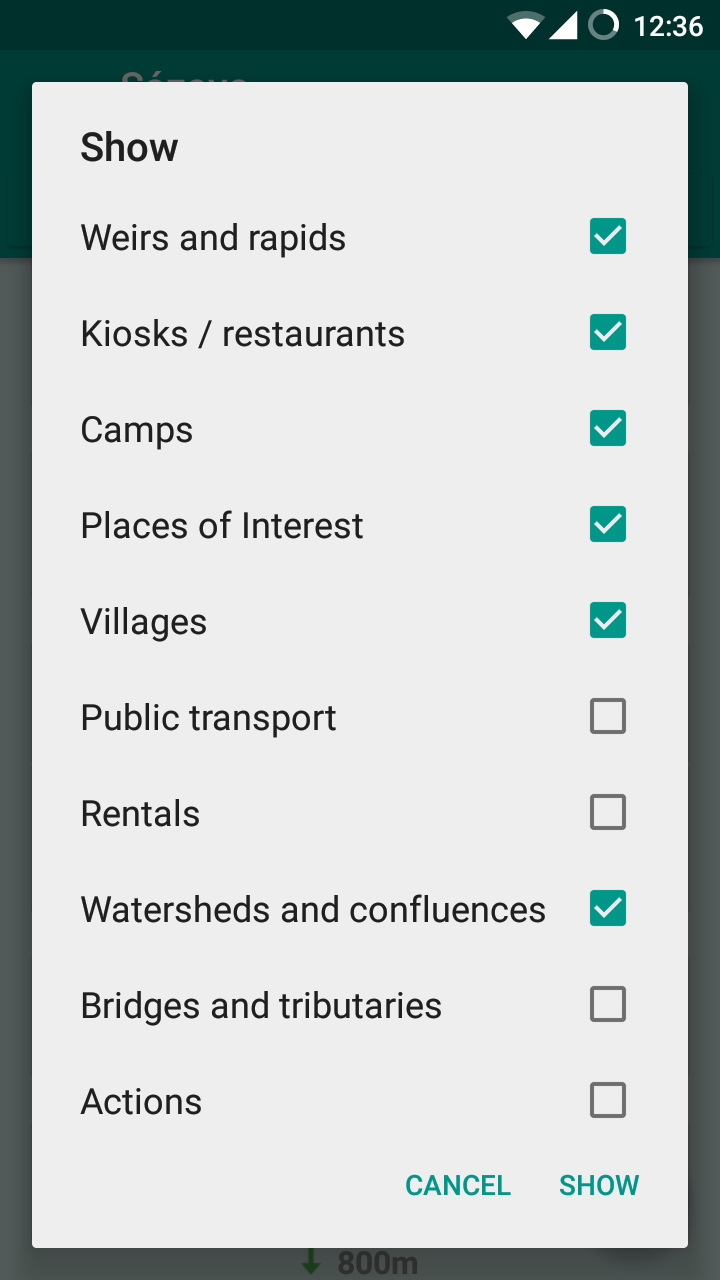Check the Rentals box
720x1280 pixels.
[x=608, y=812]
